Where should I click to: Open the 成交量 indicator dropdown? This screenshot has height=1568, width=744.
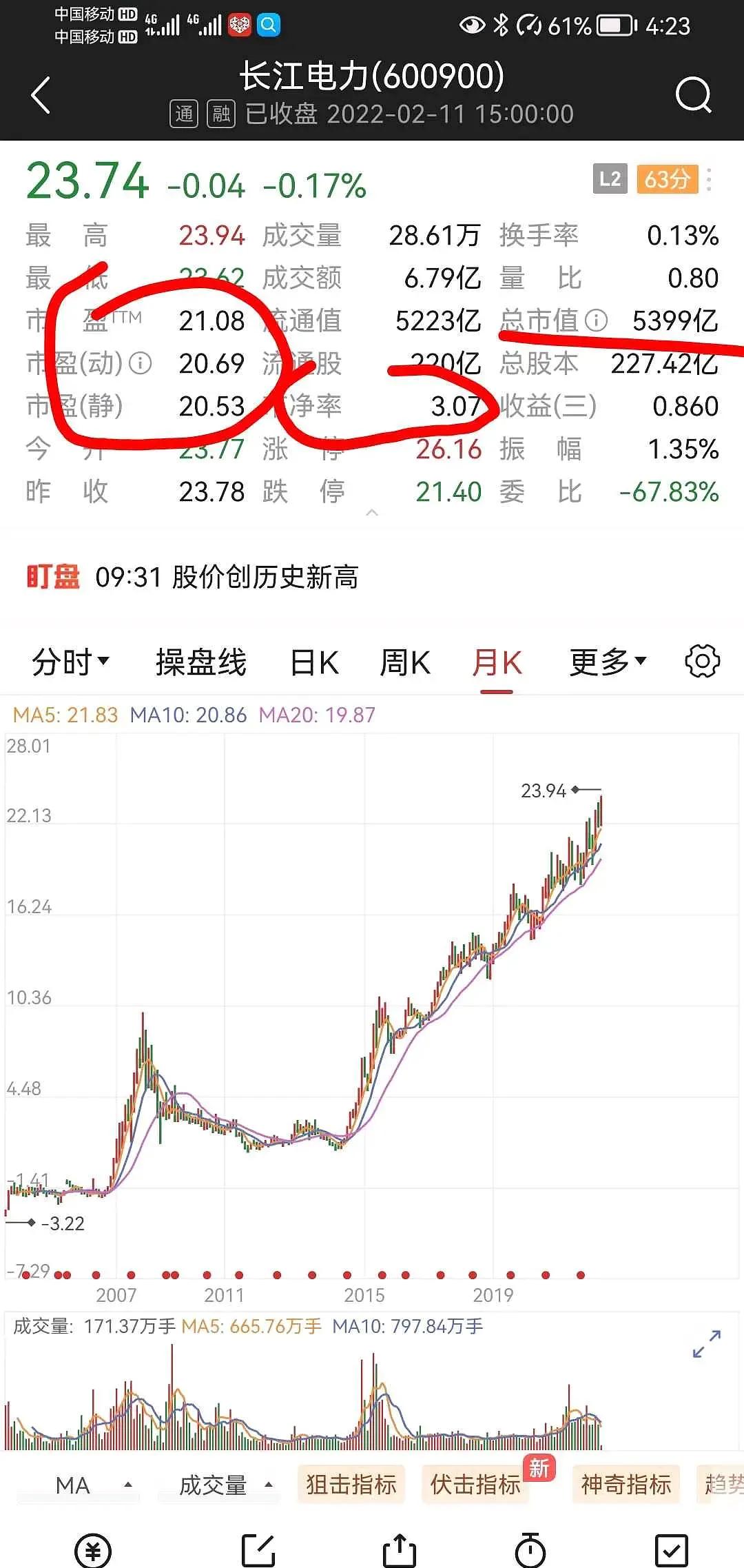tap(219, 1485)
